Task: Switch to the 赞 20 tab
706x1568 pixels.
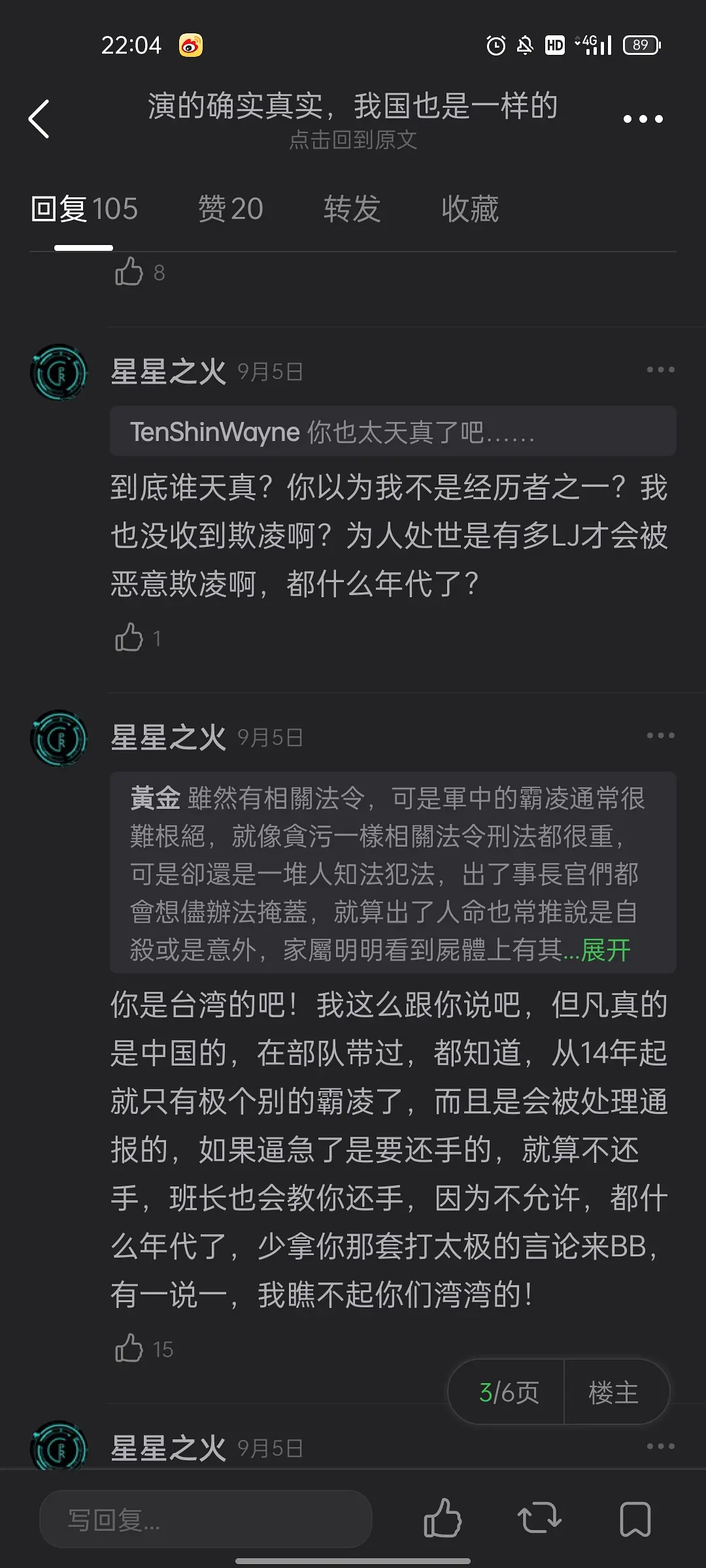Action: tap(231, 209)
